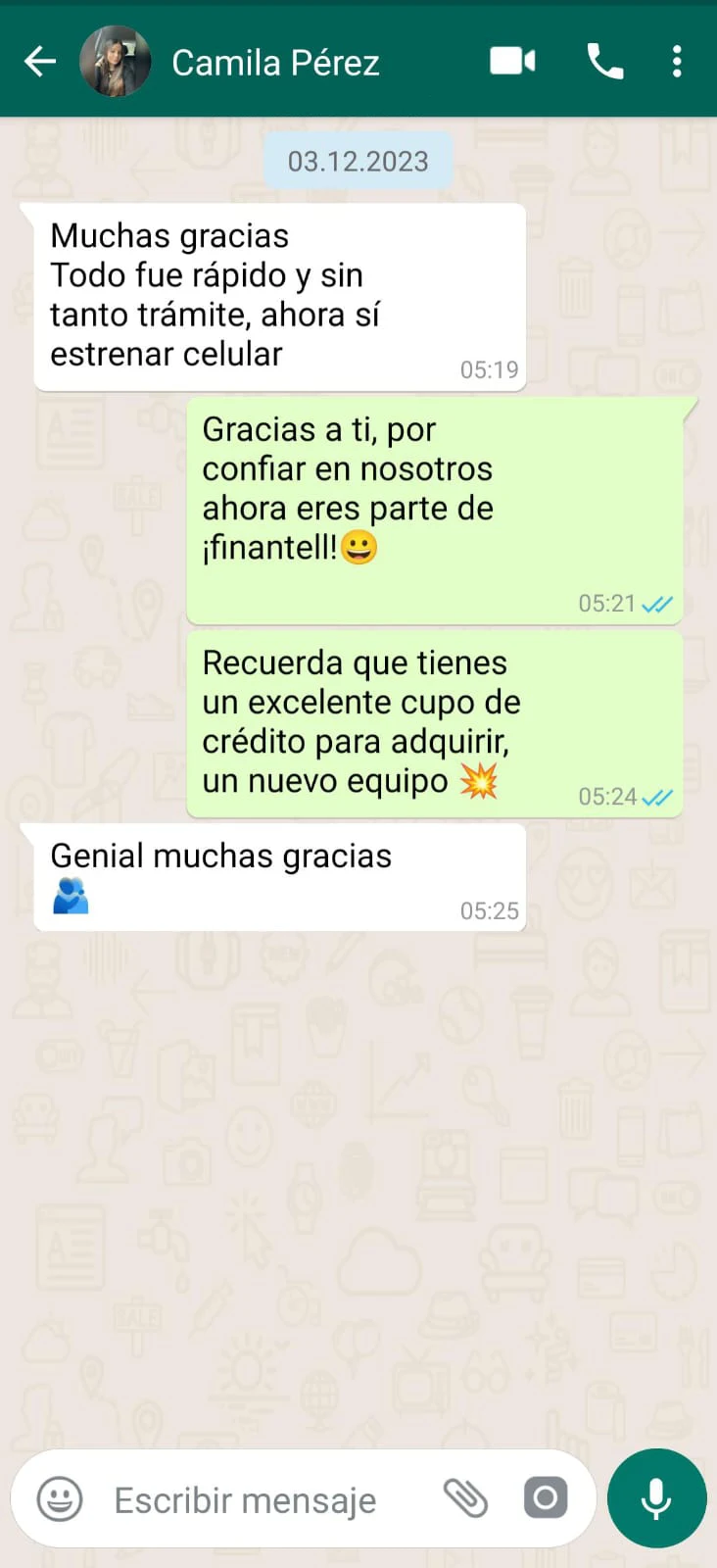Open the camera to send a photo

[546, 1498]
